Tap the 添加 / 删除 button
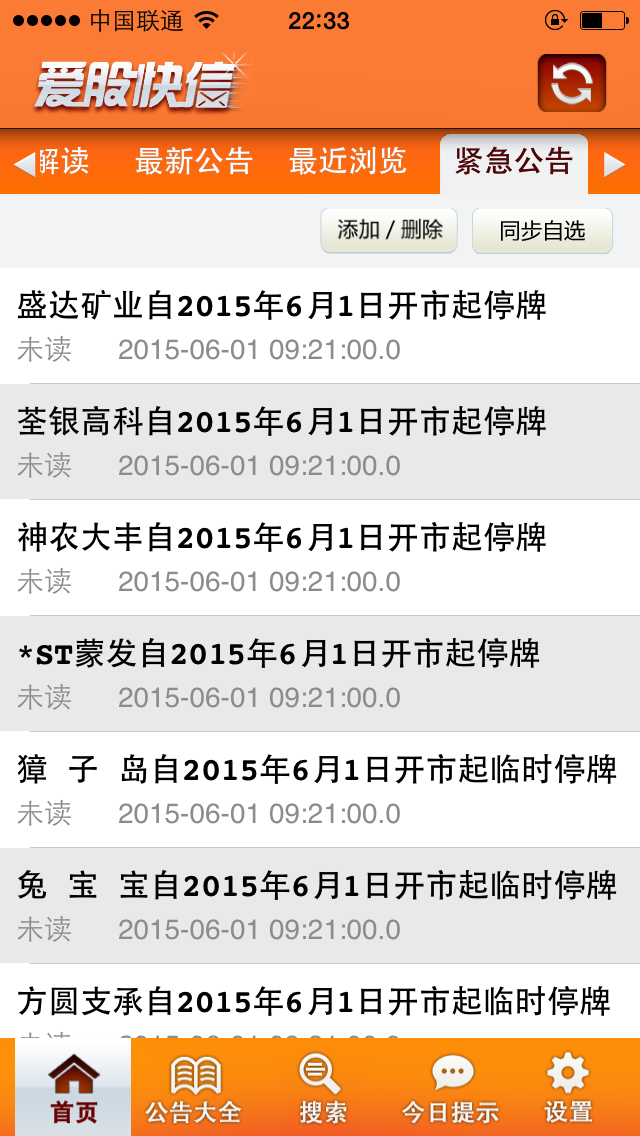The width and height of the screenshot is (640, 1136). click(x=389, y=230)
